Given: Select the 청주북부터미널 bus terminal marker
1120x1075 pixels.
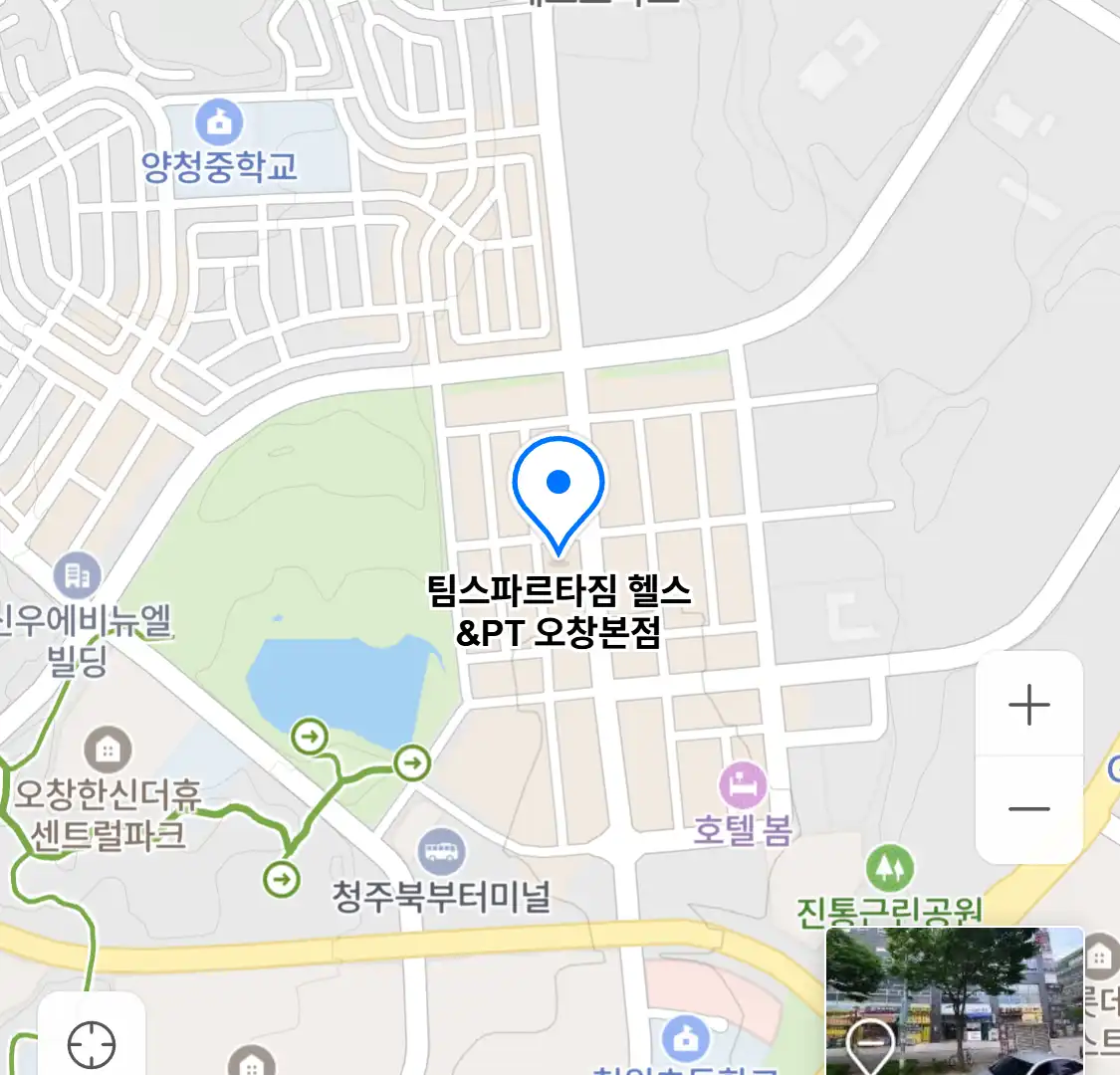Looking at the screenshot, I should point(442,851).
